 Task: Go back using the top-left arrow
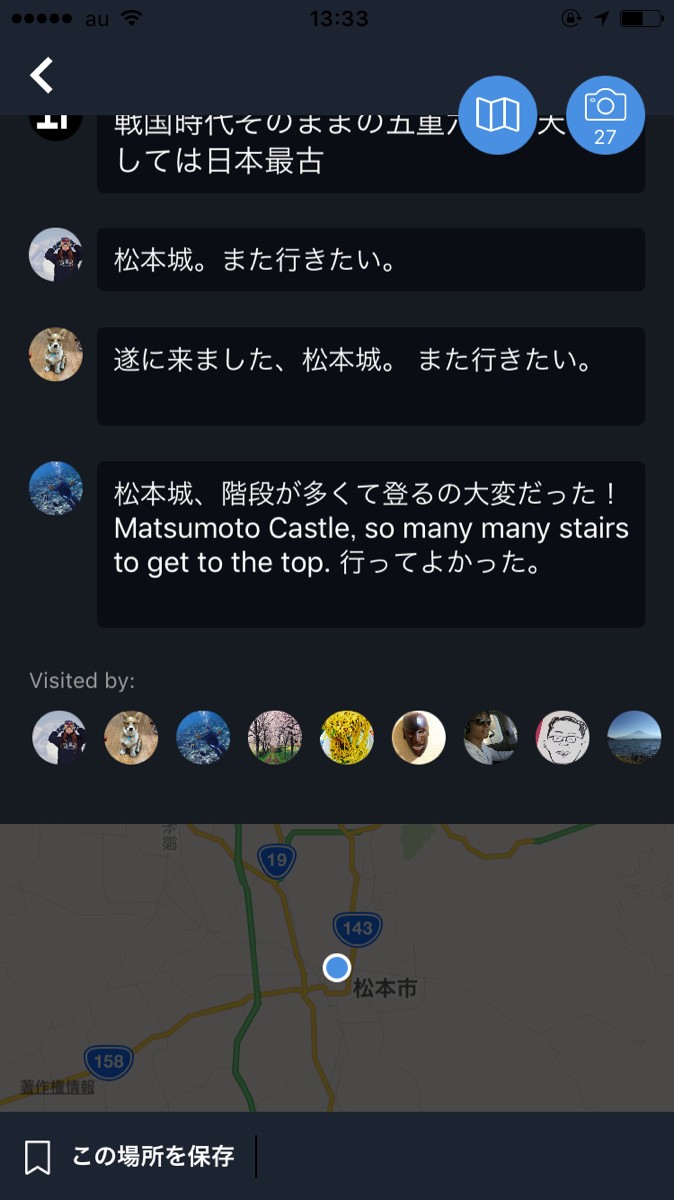41,75
